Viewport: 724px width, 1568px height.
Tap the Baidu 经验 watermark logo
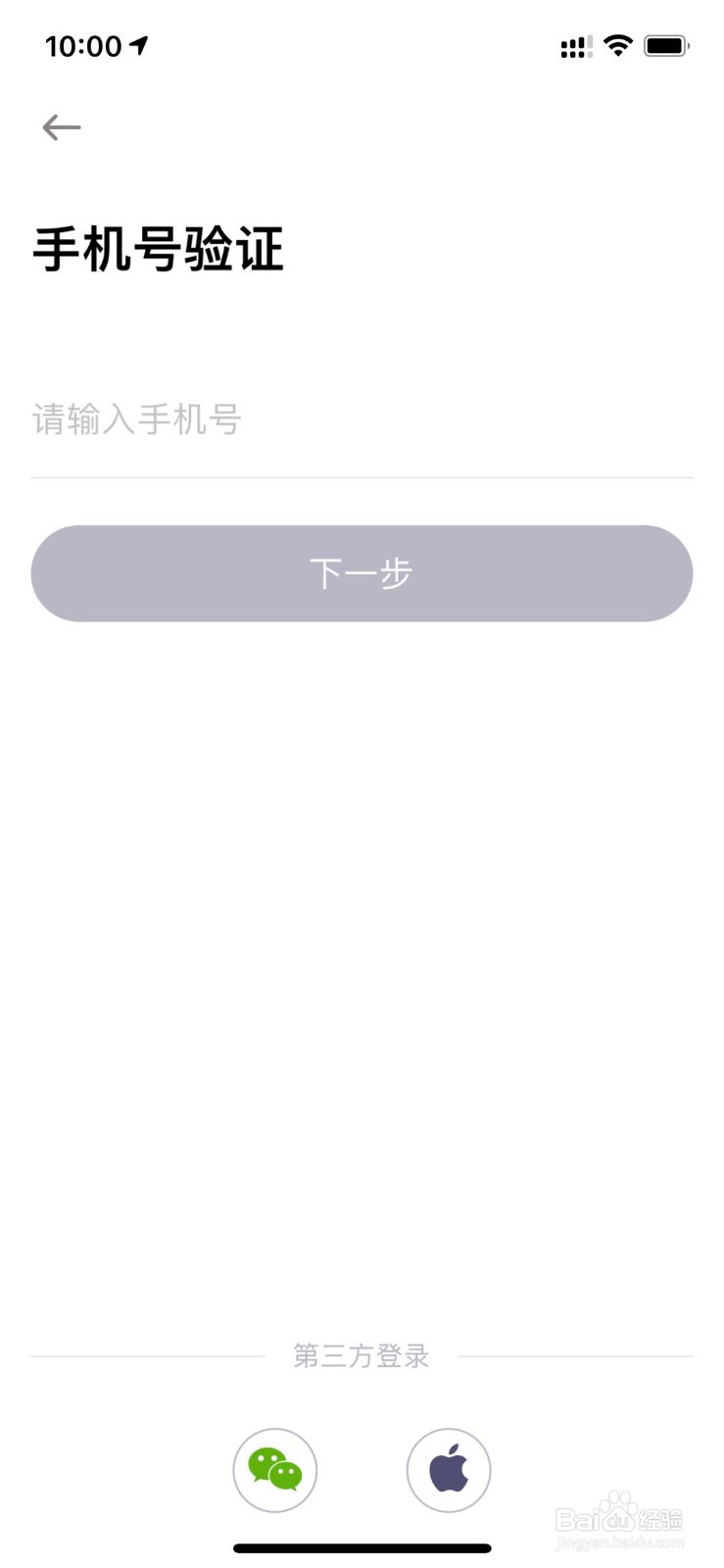(x=617, y=1518)
